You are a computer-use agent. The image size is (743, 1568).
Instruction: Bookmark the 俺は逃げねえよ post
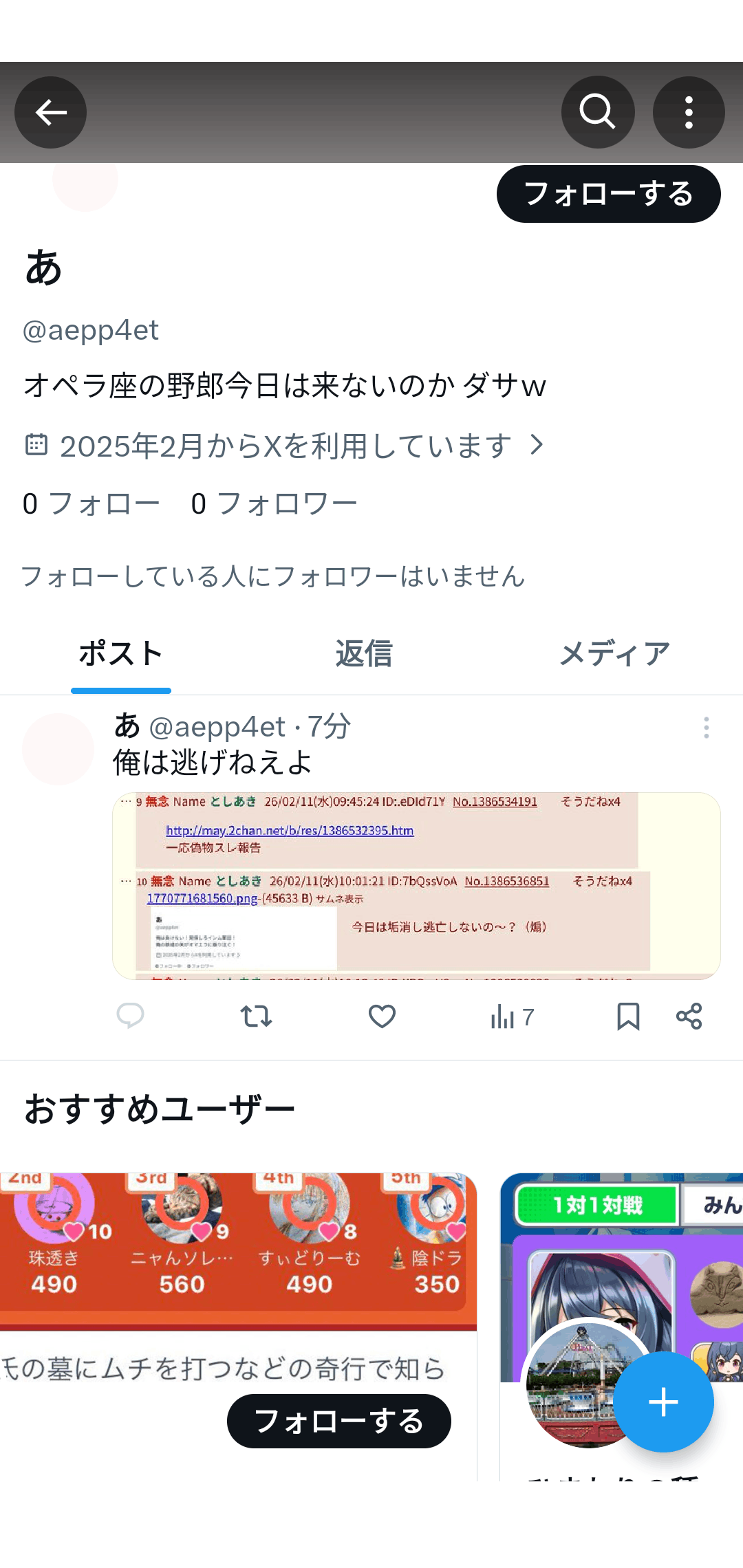coord(628,1016)
